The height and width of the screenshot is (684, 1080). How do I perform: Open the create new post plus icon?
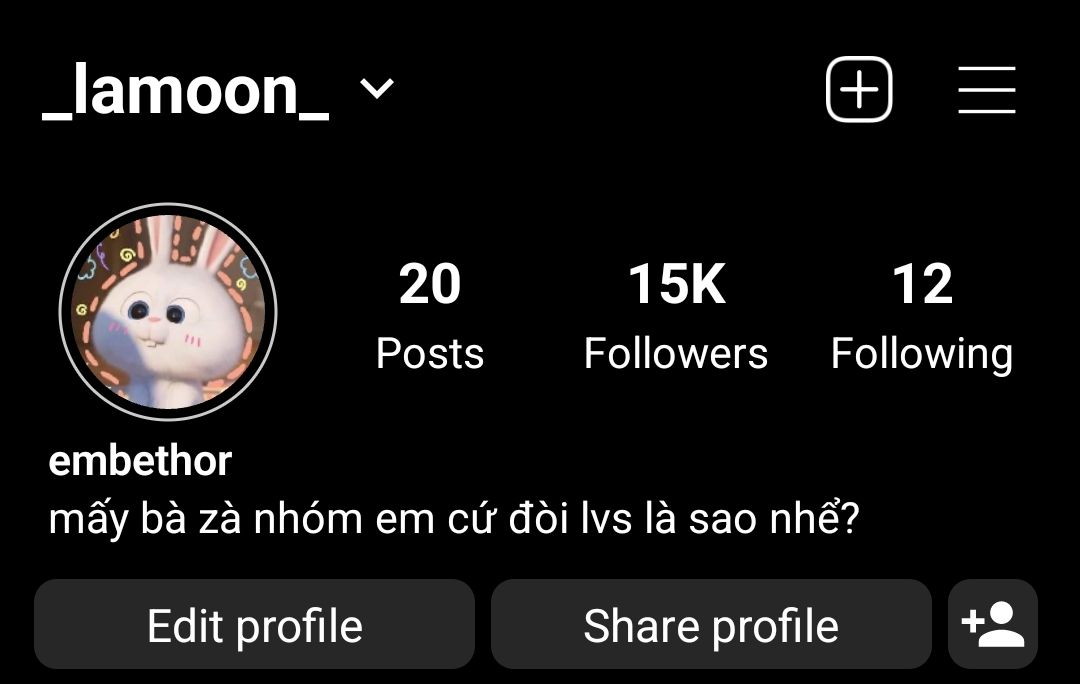pyautogui.click(x=859, y=90)
